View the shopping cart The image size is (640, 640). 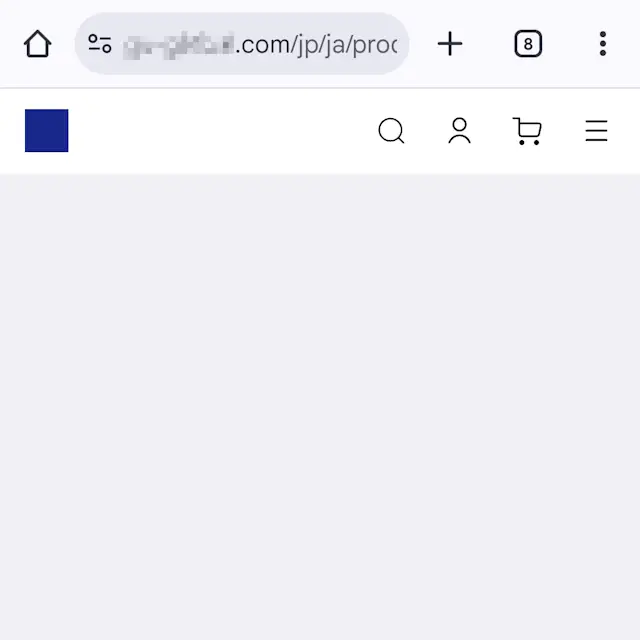click(x=527, y=131)
